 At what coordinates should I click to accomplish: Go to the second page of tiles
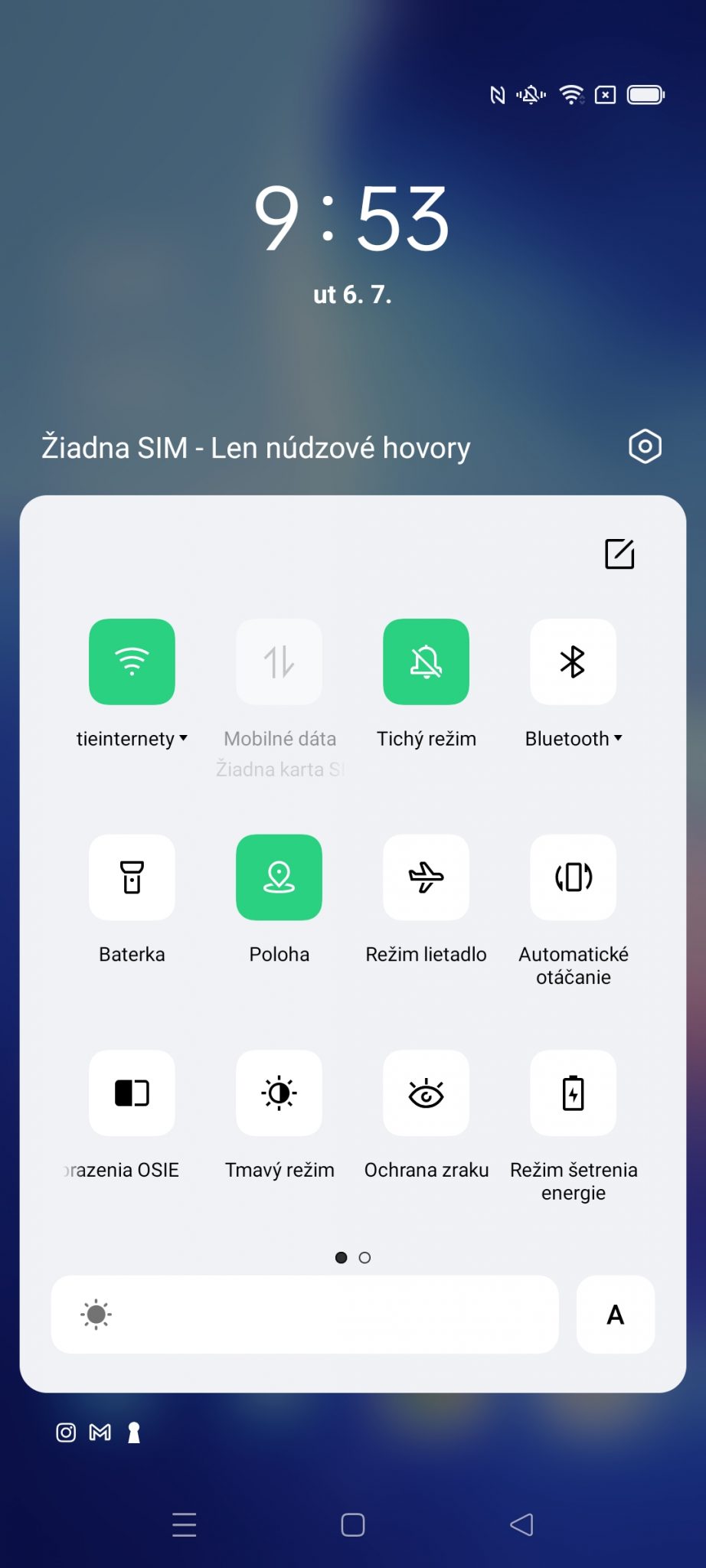pyautogui.click(x=365, y=1257)
